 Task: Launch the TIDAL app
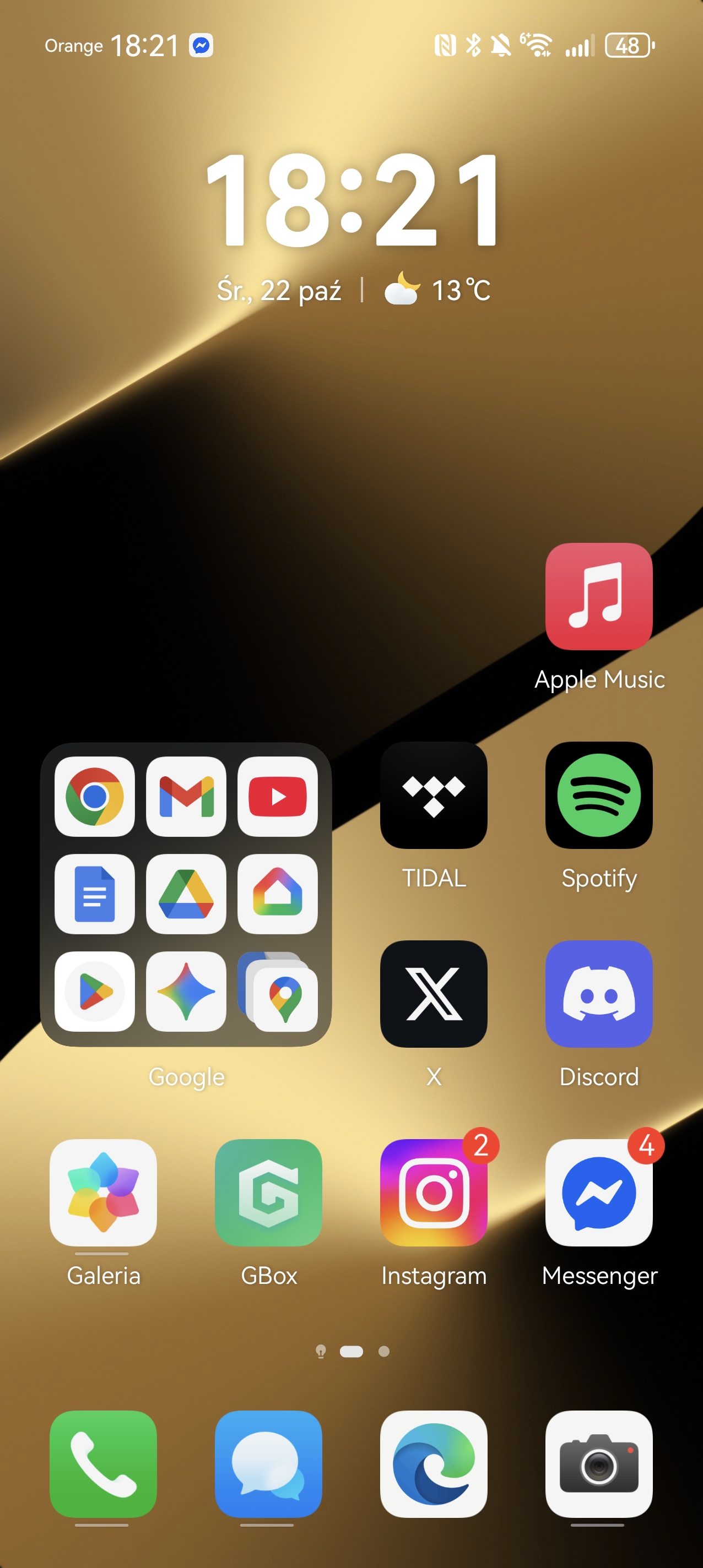pos(433,795)
